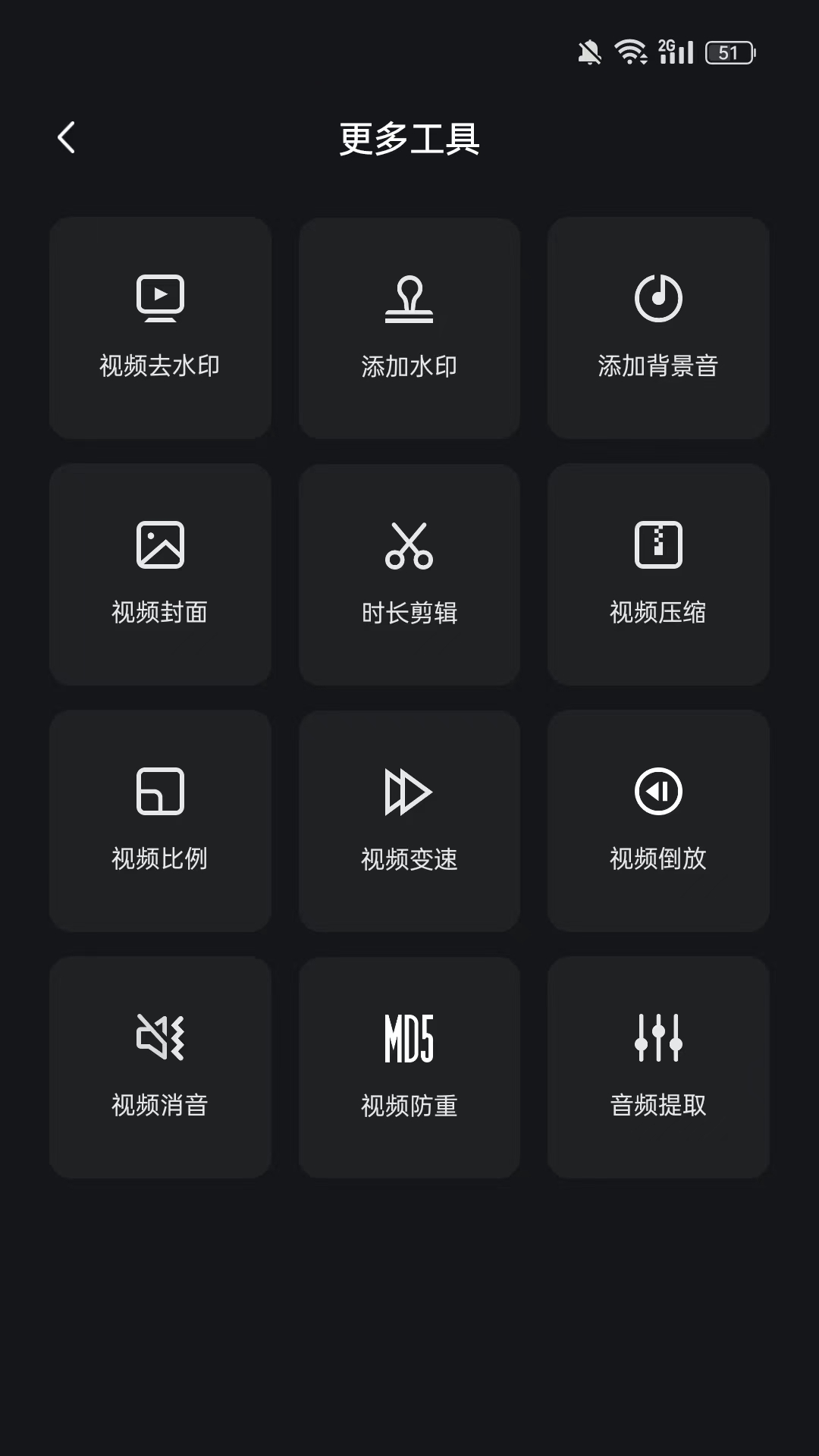Select the 添加背景音 background audio tool
This screenshot has width=819, height=1456.
tap(657, 328)
